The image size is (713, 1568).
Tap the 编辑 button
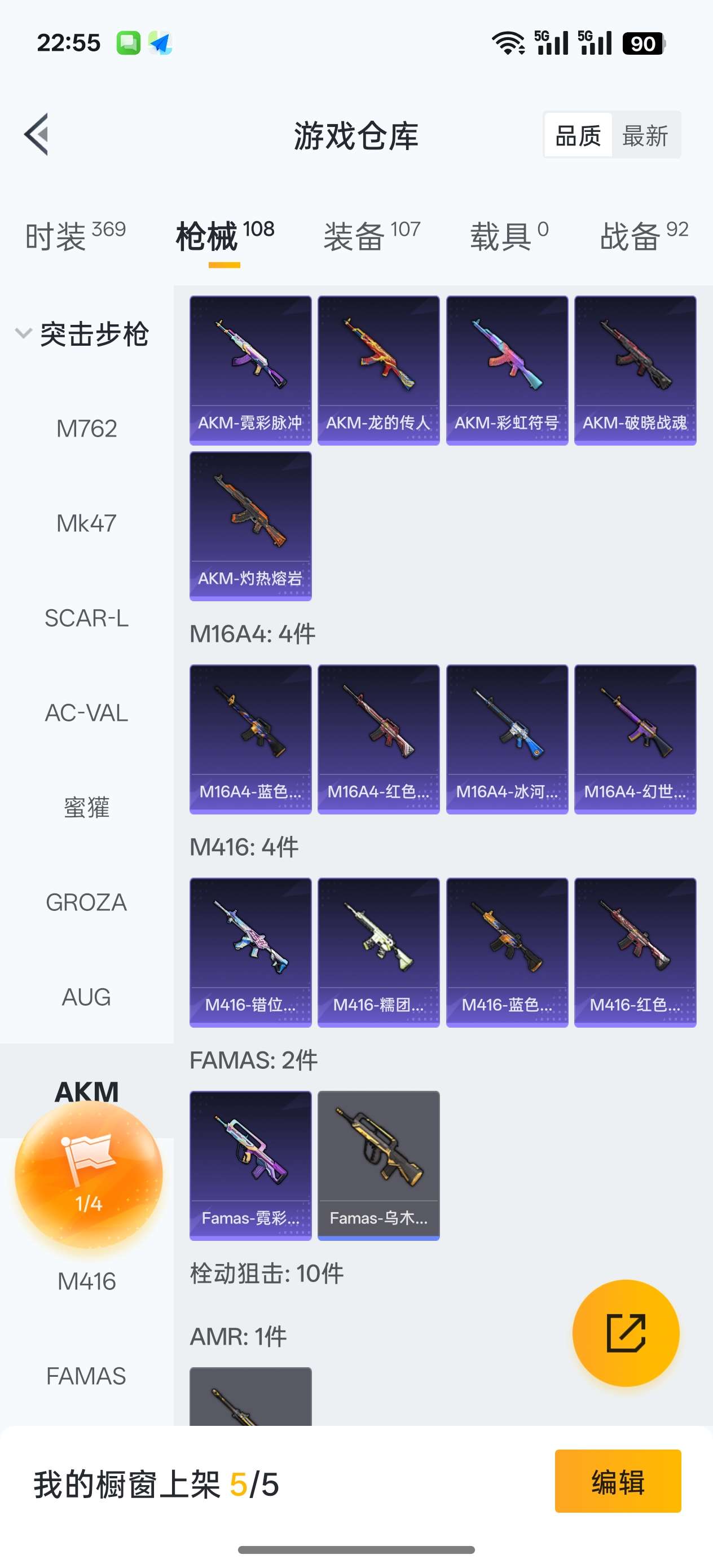pos(618,1481)
